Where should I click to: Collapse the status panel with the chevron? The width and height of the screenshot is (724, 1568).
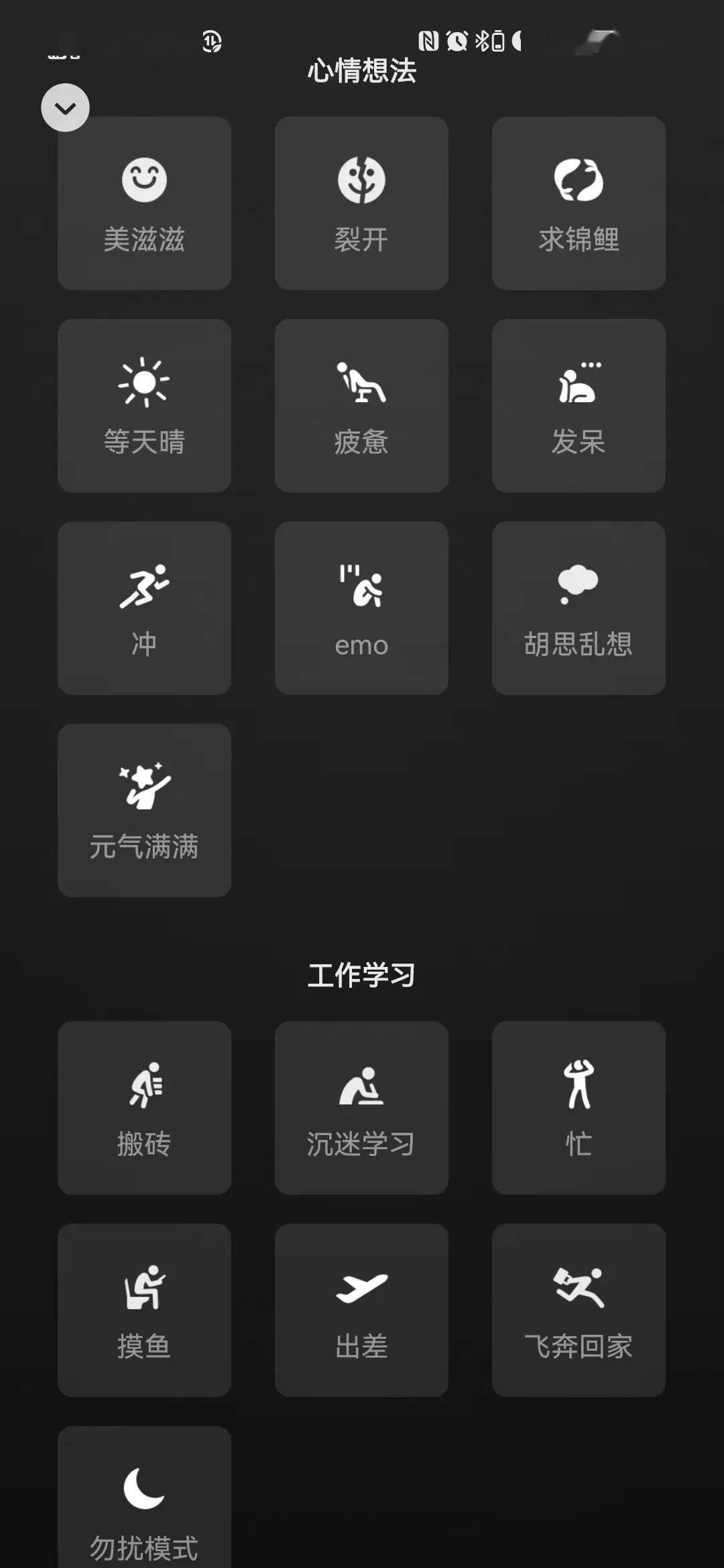pos(65,107)
